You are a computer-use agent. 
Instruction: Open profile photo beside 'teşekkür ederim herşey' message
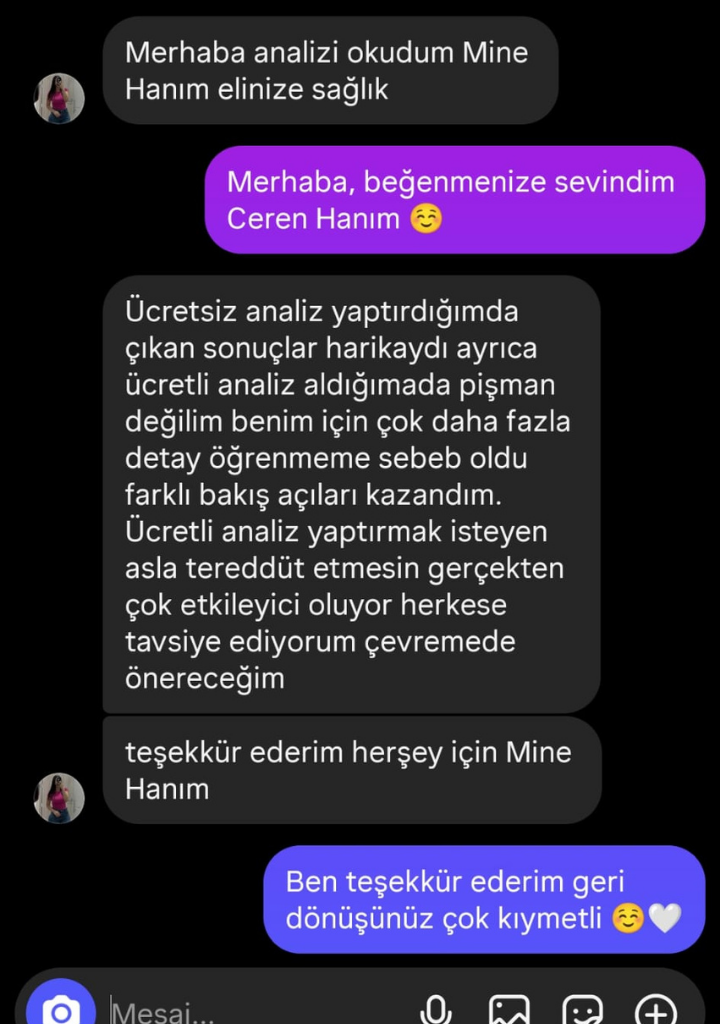coord(59,797)
